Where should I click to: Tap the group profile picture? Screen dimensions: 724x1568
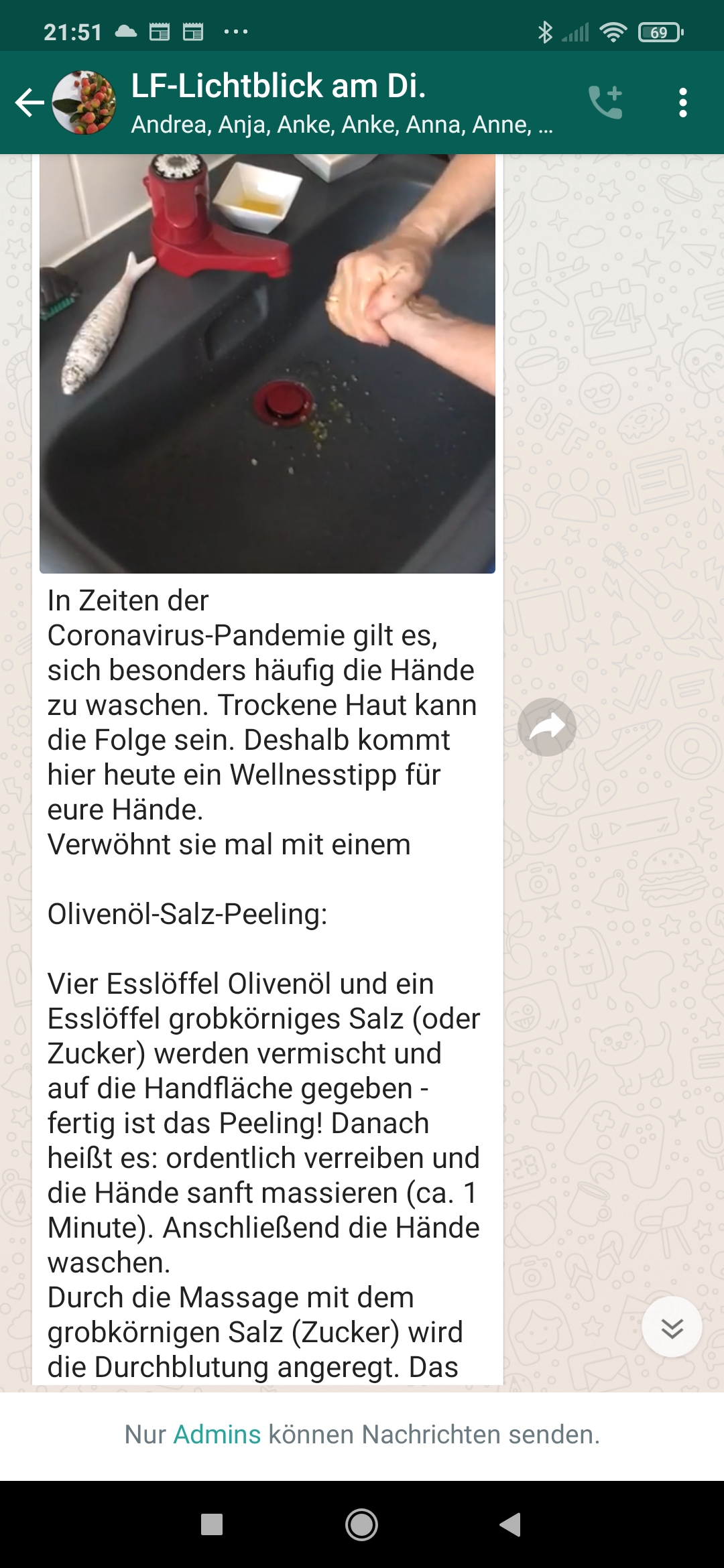click(x=84, y=103)
